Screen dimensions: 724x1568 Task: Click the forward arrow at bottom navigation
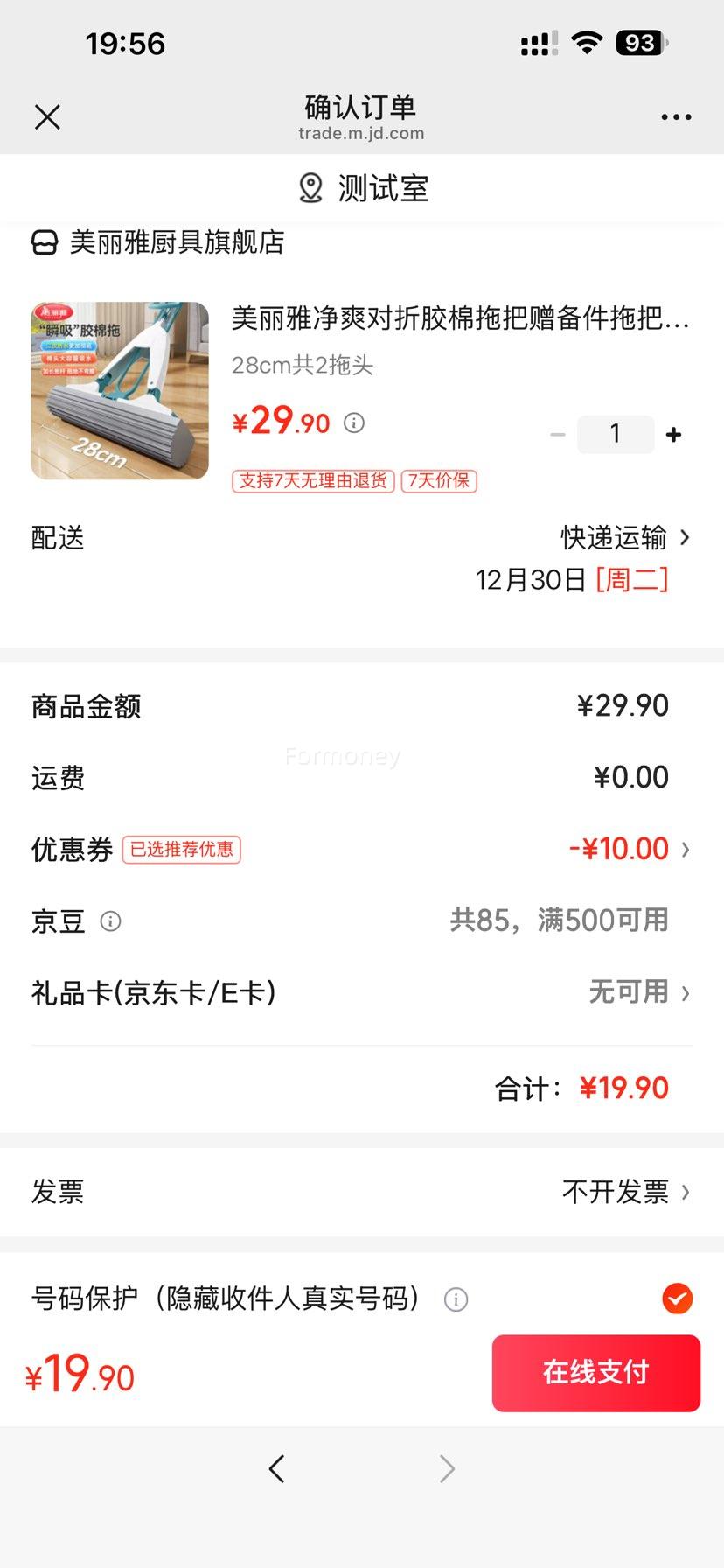pos(447,1469)
